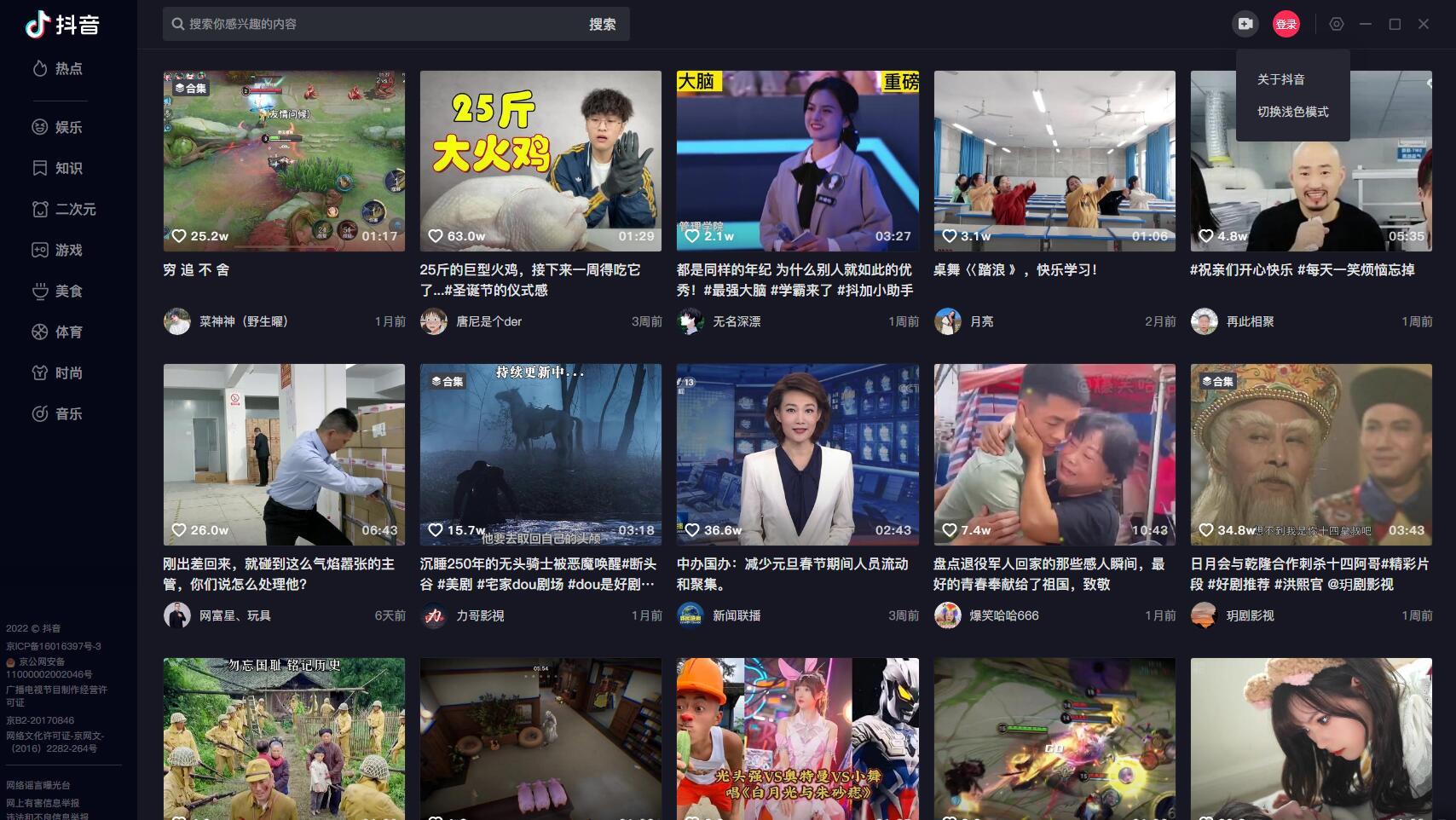Open the 知识 category
Screen dimensions: 1456x820
coord(58,168)
